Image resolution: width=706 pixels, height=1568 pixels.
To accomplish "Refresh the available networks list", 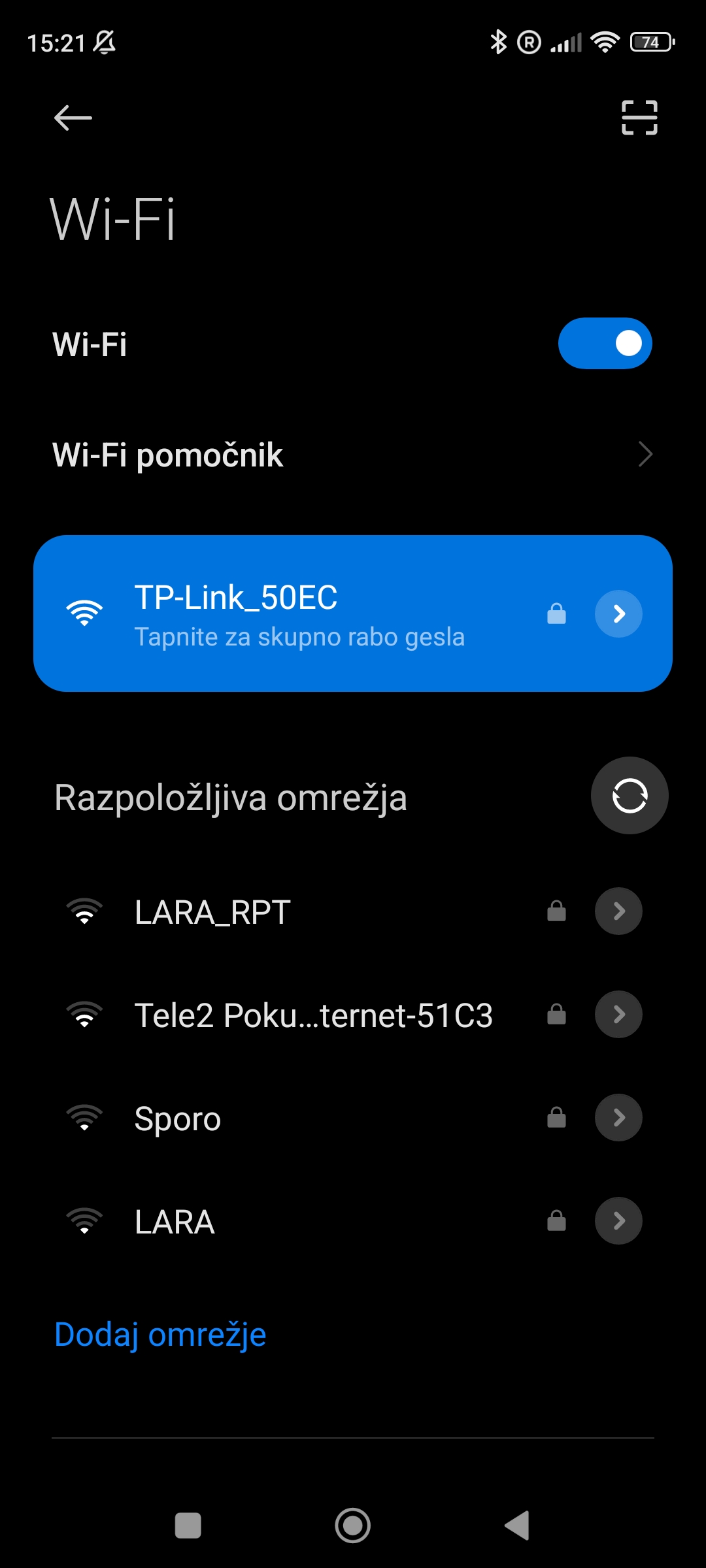I will click(x=630, y=795).
